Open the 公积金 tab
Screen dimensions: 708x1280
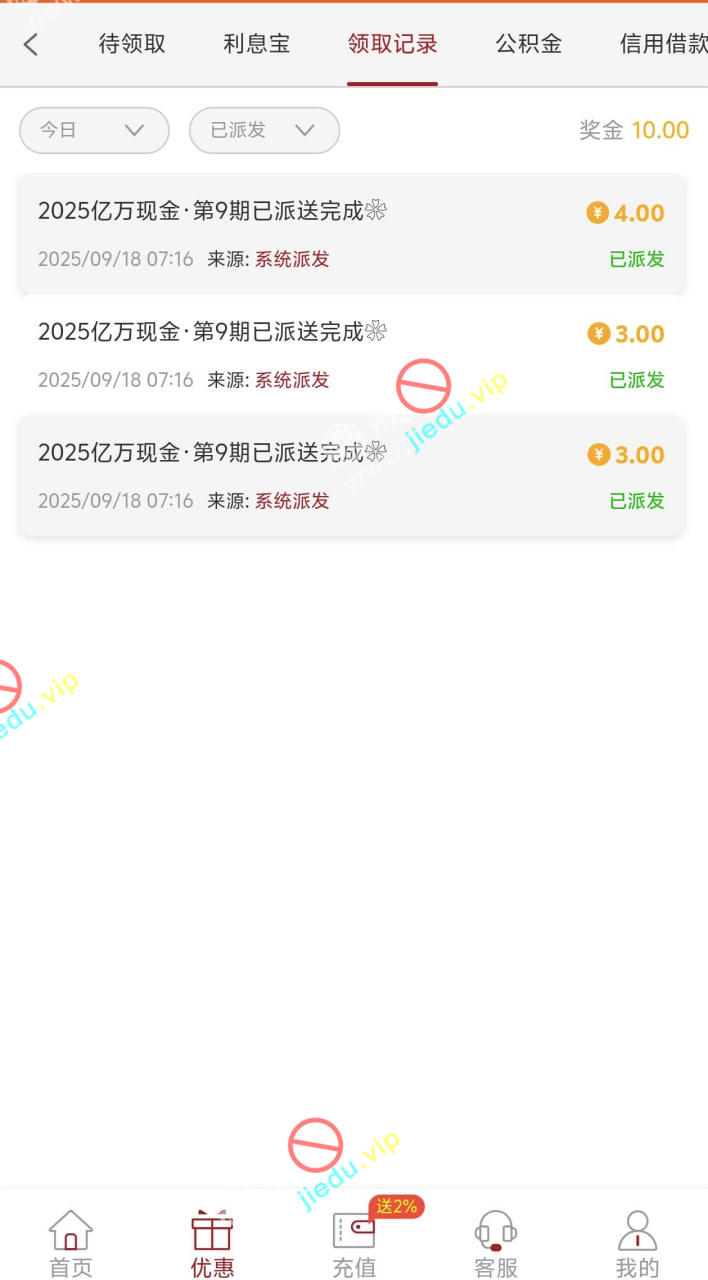(529, 44)
